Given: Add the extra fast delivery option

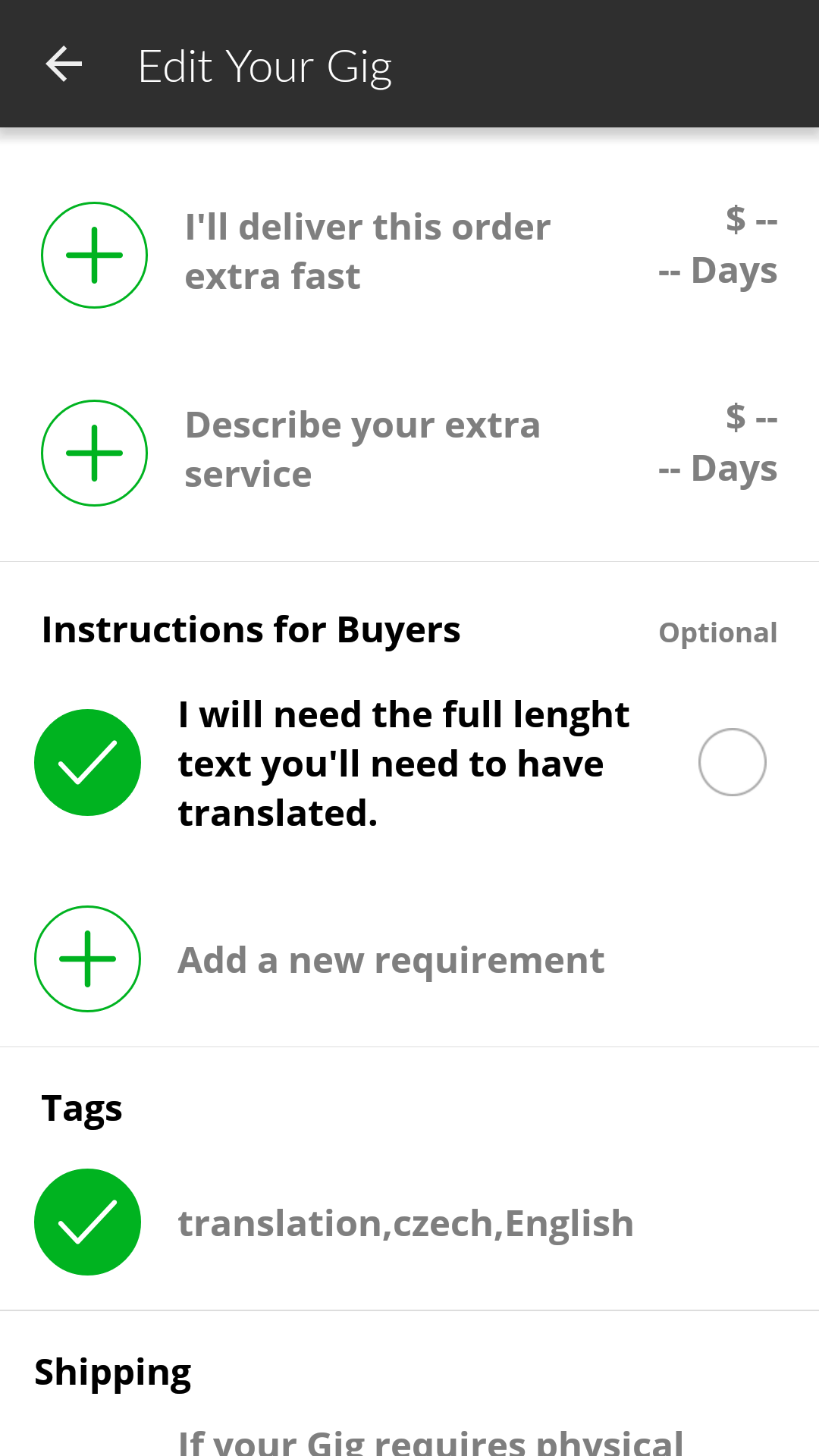Looking at the screenshot, I should coord(94,255).
